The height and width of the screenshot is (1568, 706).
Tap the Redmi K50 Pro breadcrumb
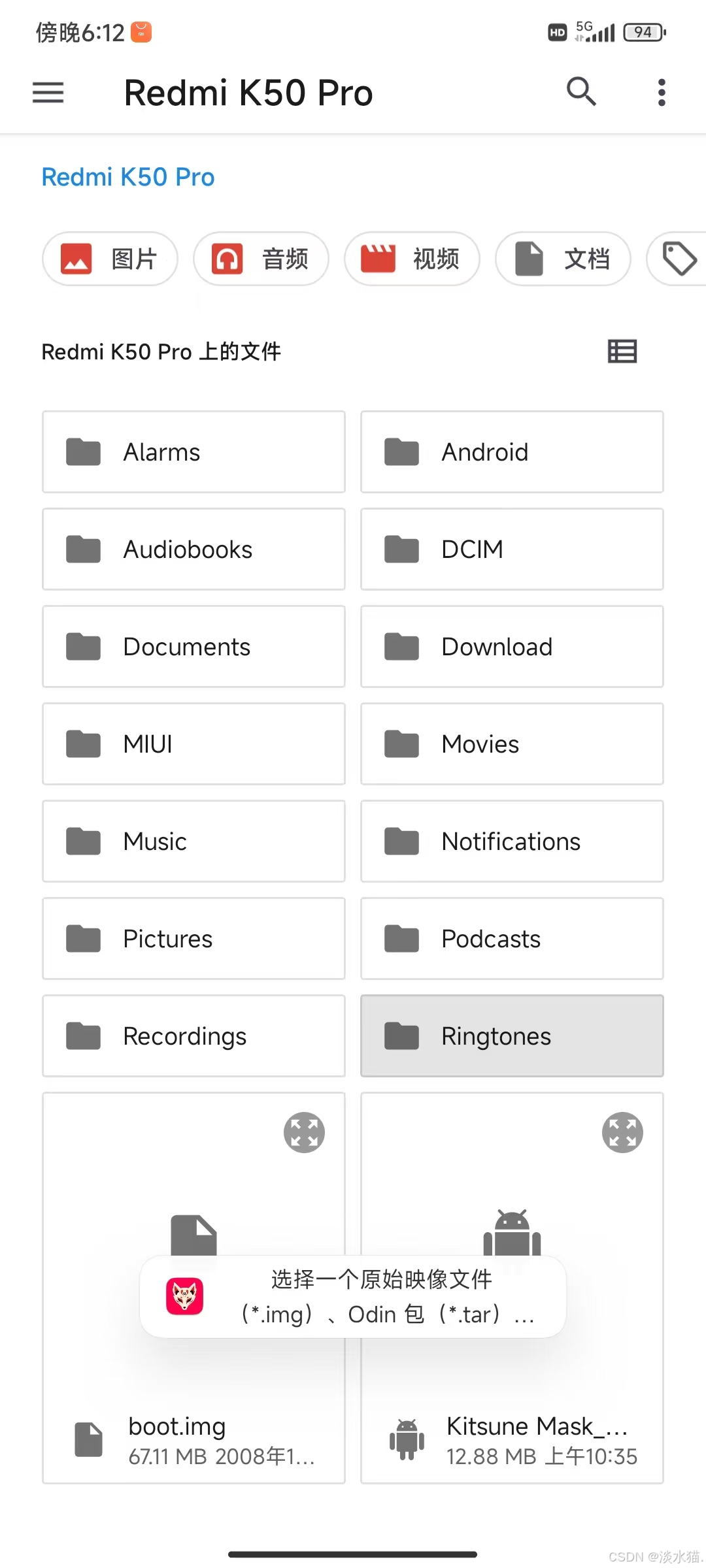[128, 177]
